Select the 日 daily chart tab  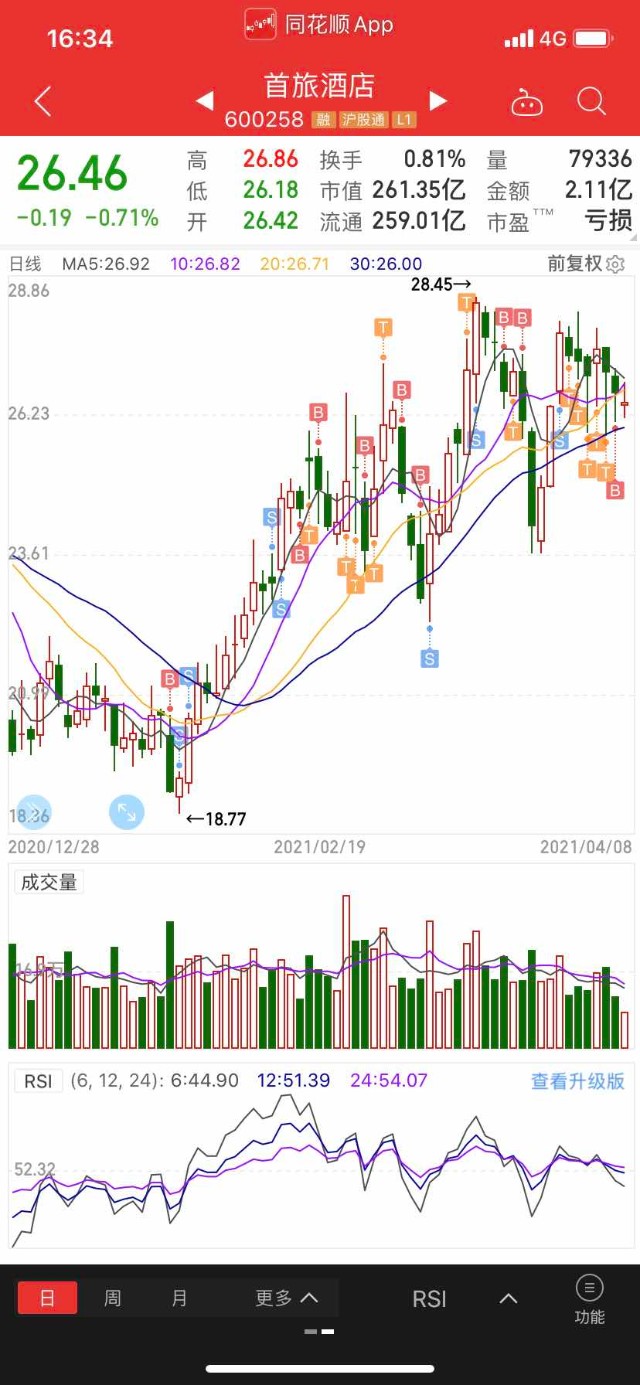click(x=47, y=1298)
